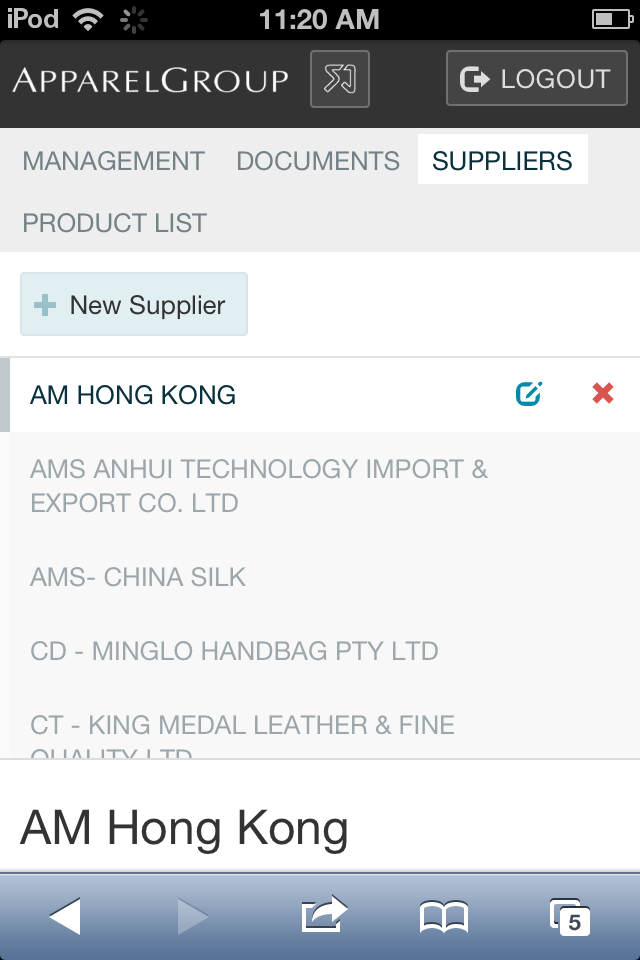Choose CT - King Medal Leather supplier
The width and height of the screenshot is (640, 960).
pos(242,727)
